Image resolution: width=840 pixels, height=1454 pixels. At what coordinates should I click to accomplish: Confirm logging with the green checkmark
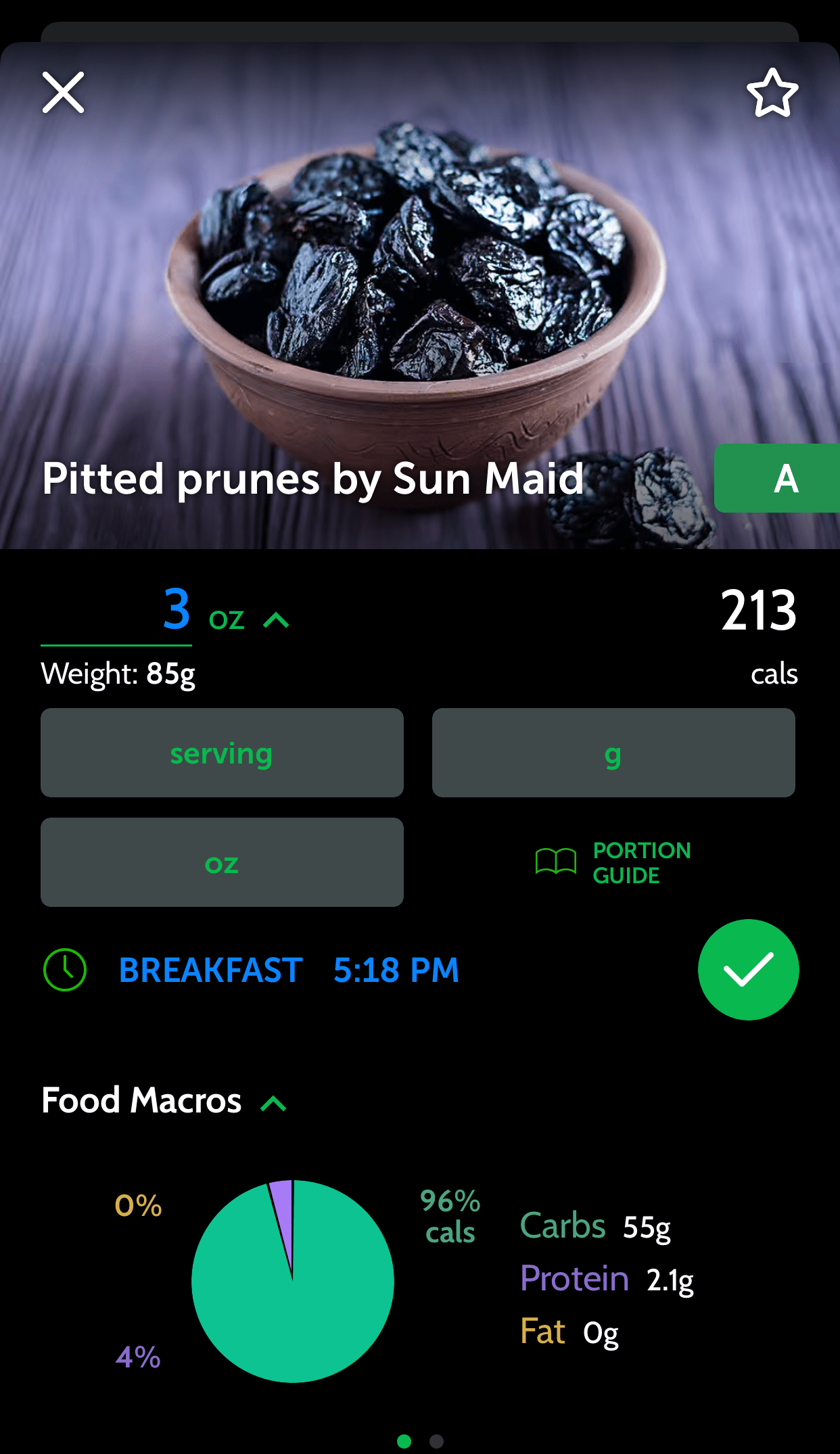(748, 969)
